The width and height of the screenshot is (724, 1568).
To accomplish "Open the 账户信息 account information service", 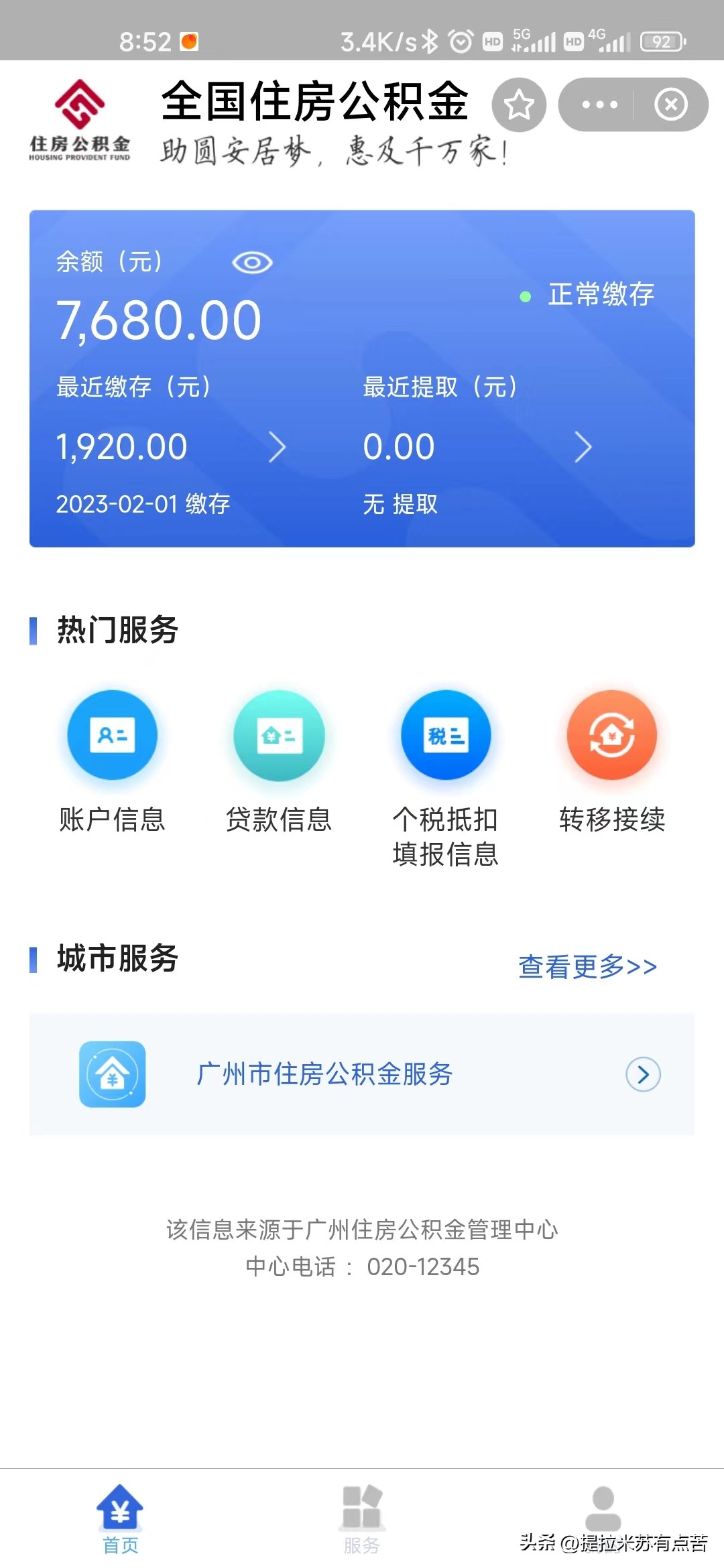I will (113, 735).
